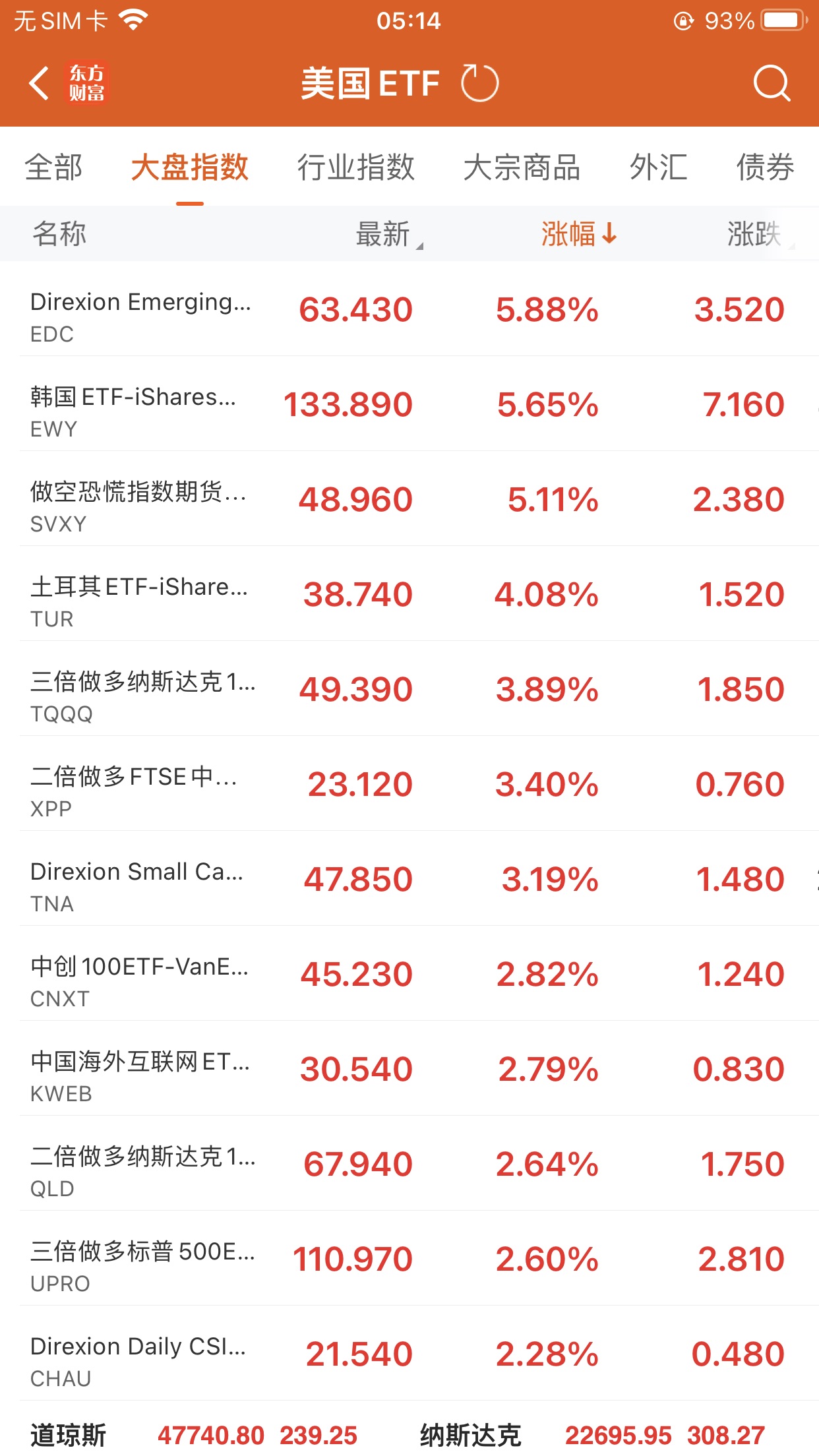Open the 外汇 tab

[x=658, y=167]
